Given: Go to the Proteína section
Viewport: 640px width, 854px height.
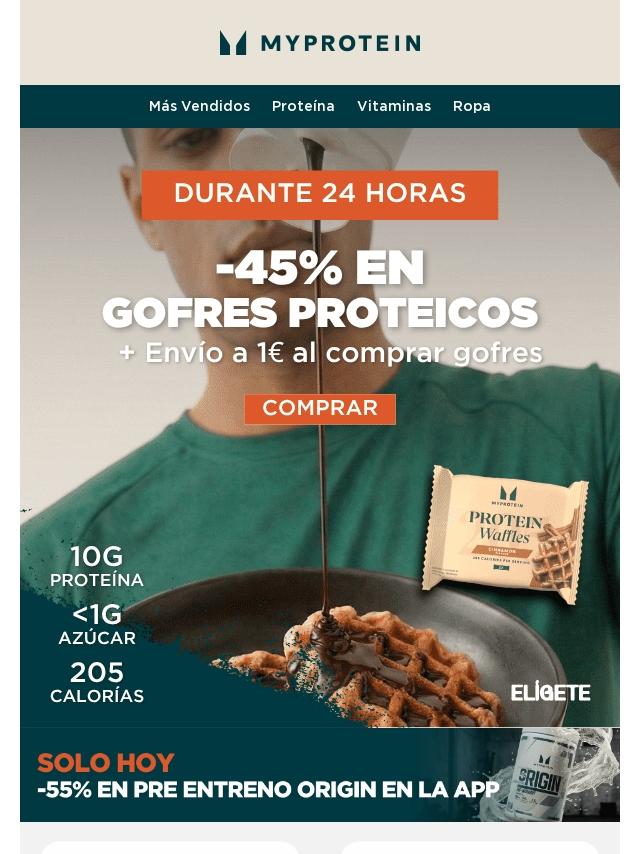Looking at the screenshot, I should click(x=303, y=106).
